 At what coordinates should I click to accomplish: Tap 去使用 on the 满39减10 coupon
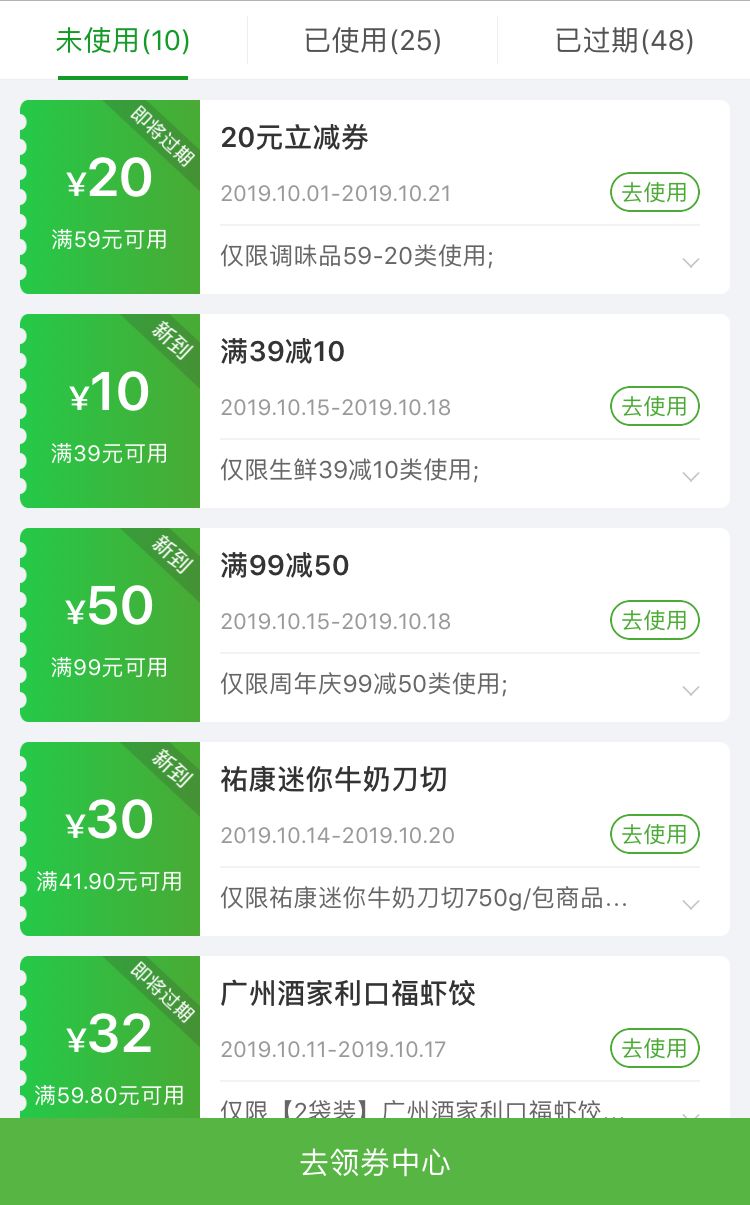655,406
